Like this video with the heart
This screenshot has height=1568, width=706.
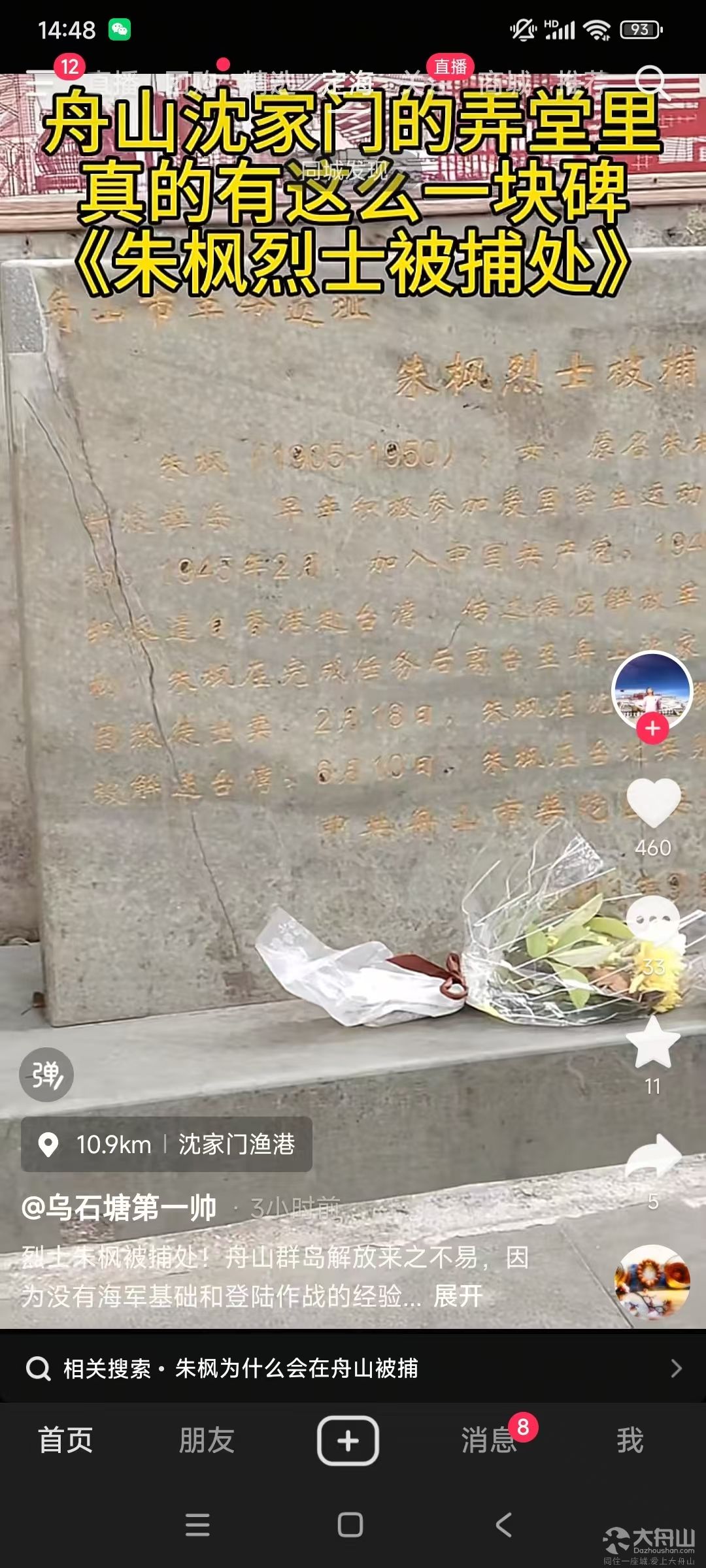tap(653, 802)
